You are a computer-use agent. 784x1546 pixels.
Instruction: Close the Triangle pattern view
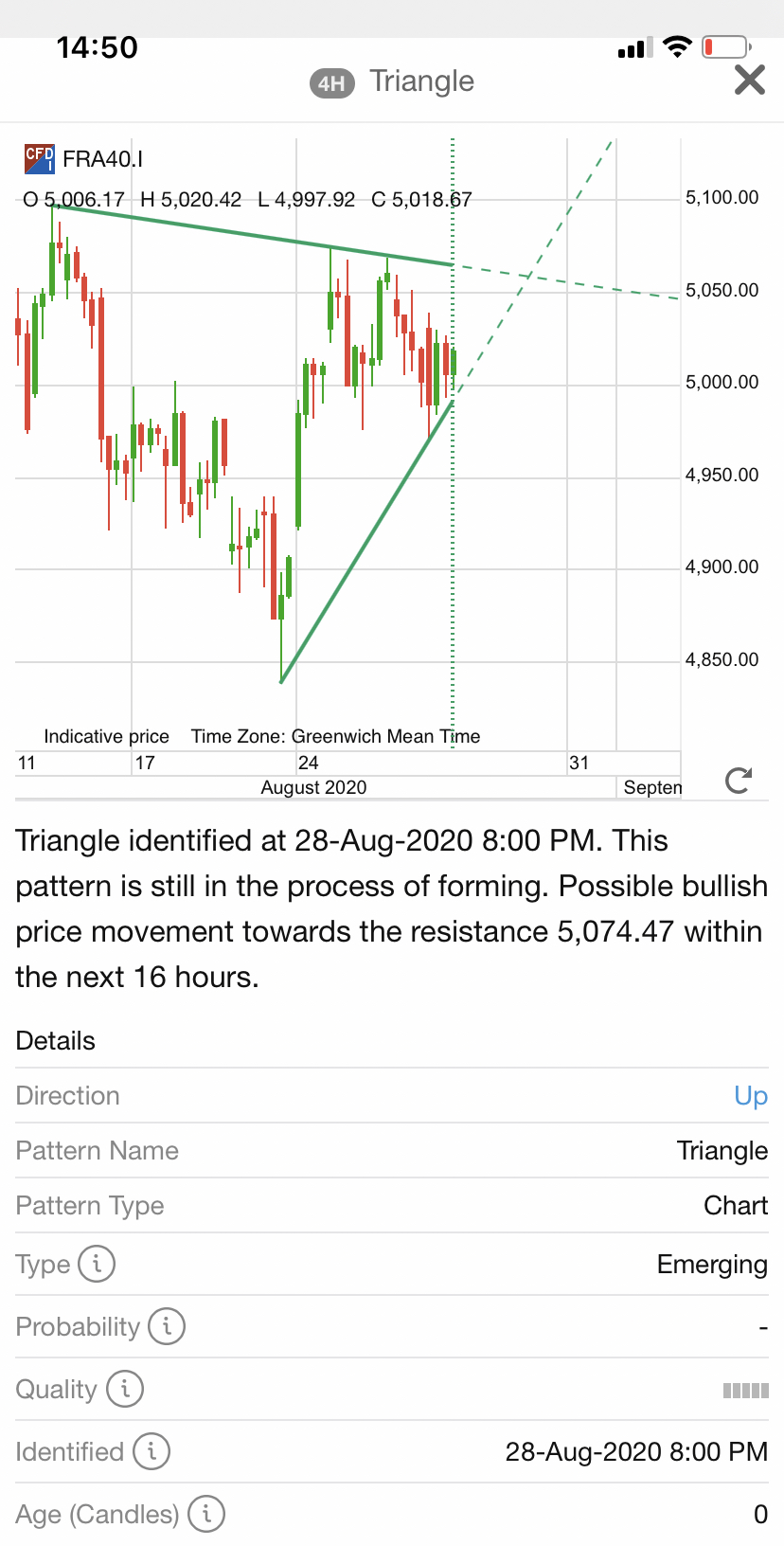[749, 81]
